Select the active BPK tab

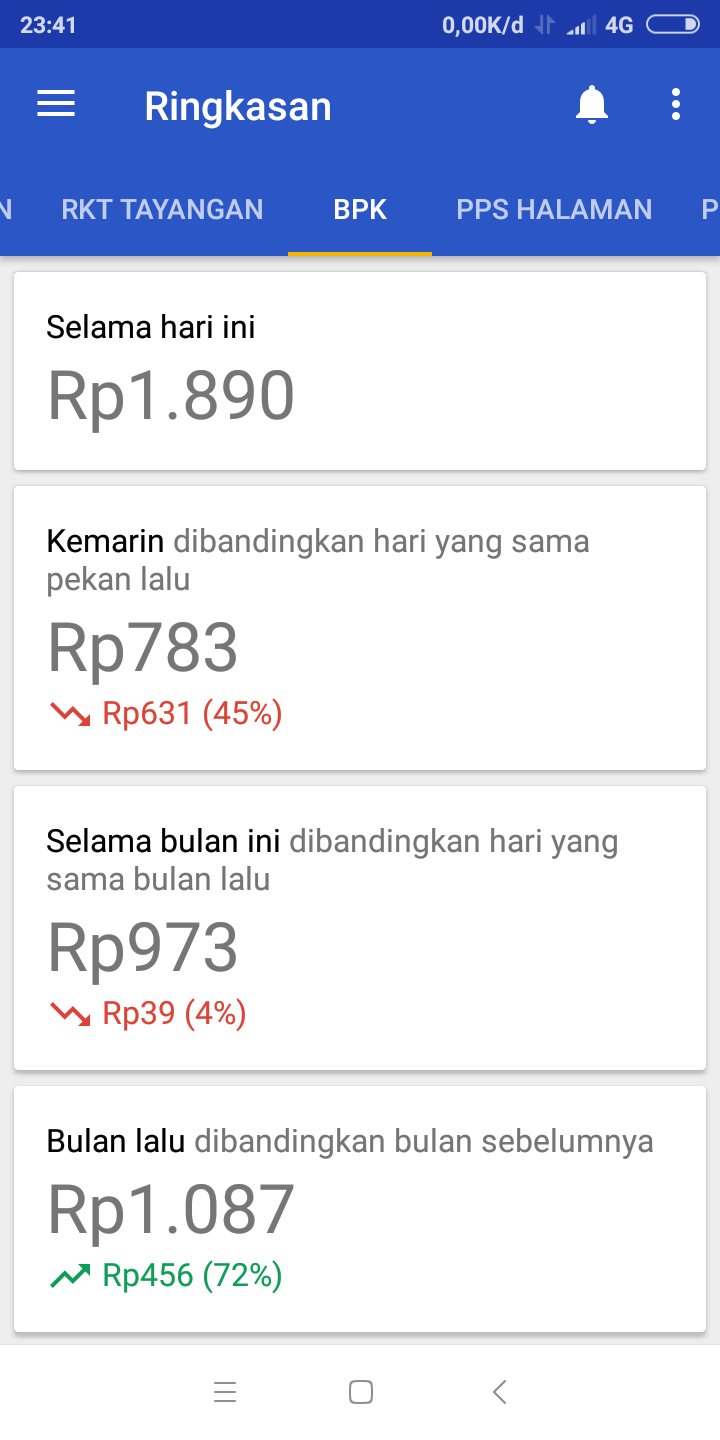360,209
